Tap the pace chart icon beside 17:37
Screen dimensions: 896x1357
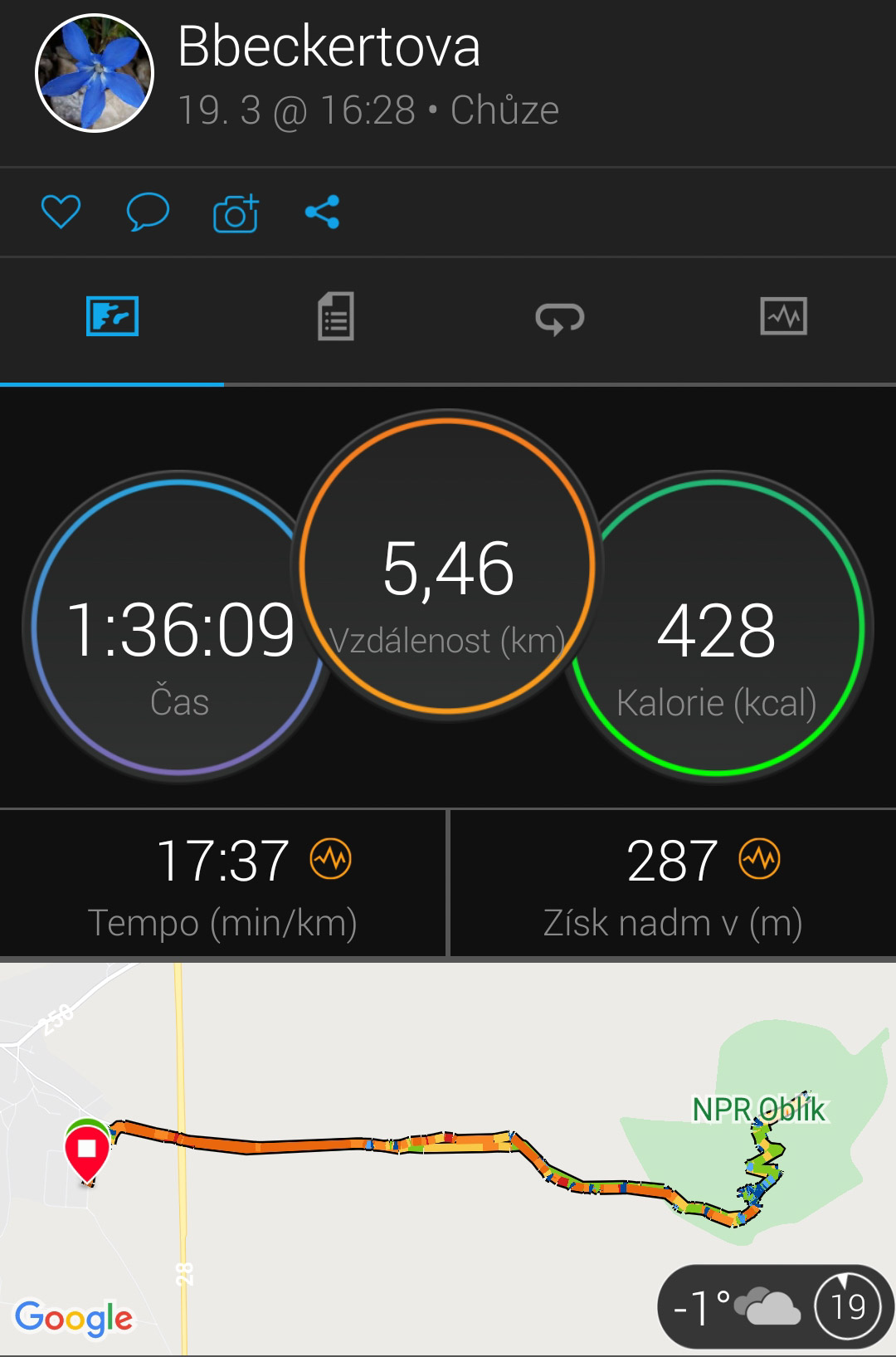tap(331, 859)
